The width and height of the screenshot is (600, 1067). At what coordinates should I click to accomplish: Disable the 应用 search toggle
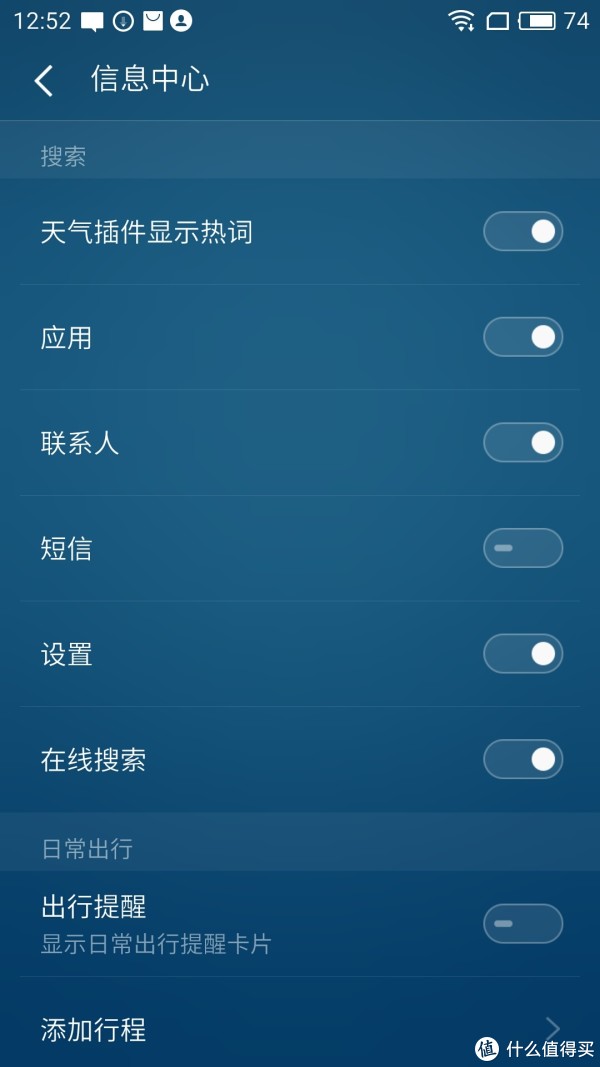tap(523, 337)
